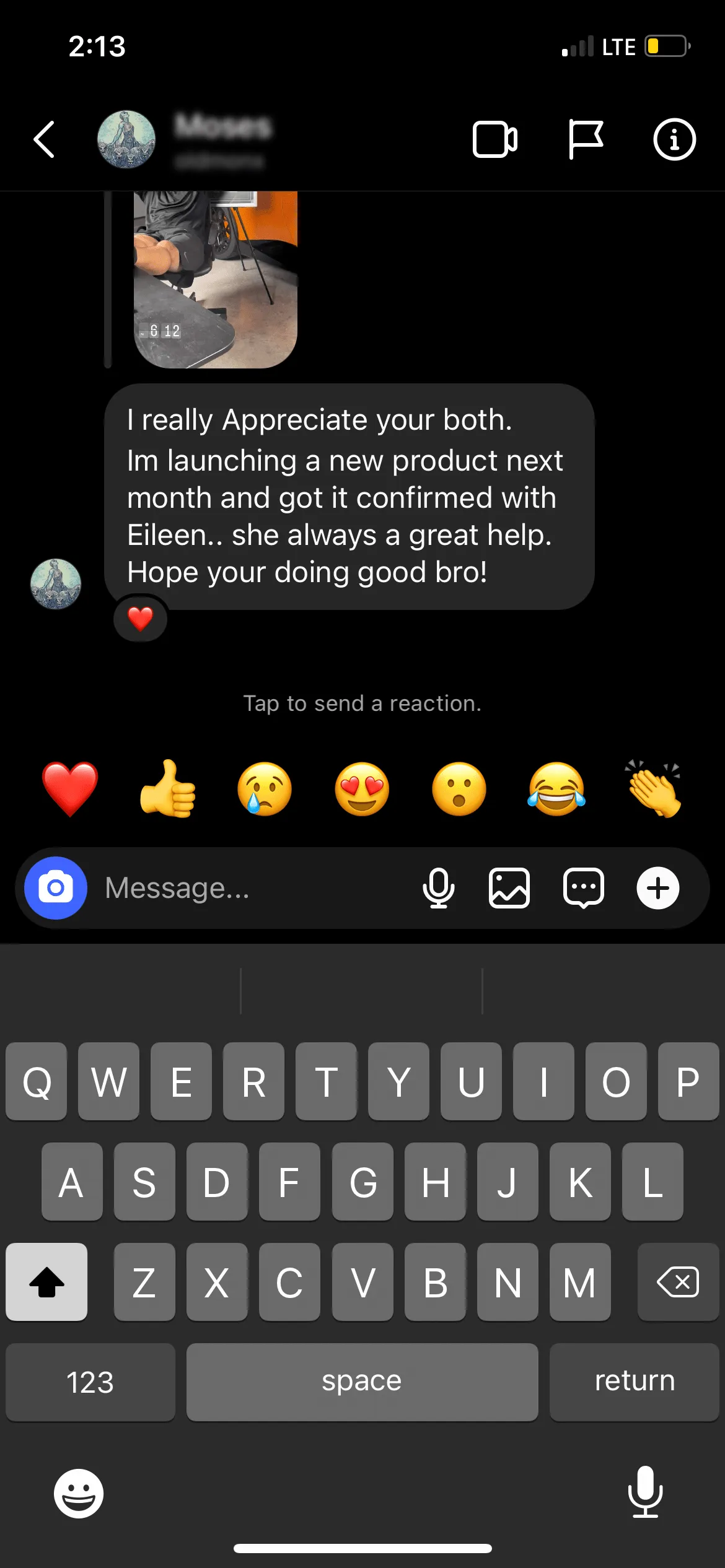This screenshot has height=1568, width=725.
Task: Send a laughing tears reaction
Action: click(556, 789)
